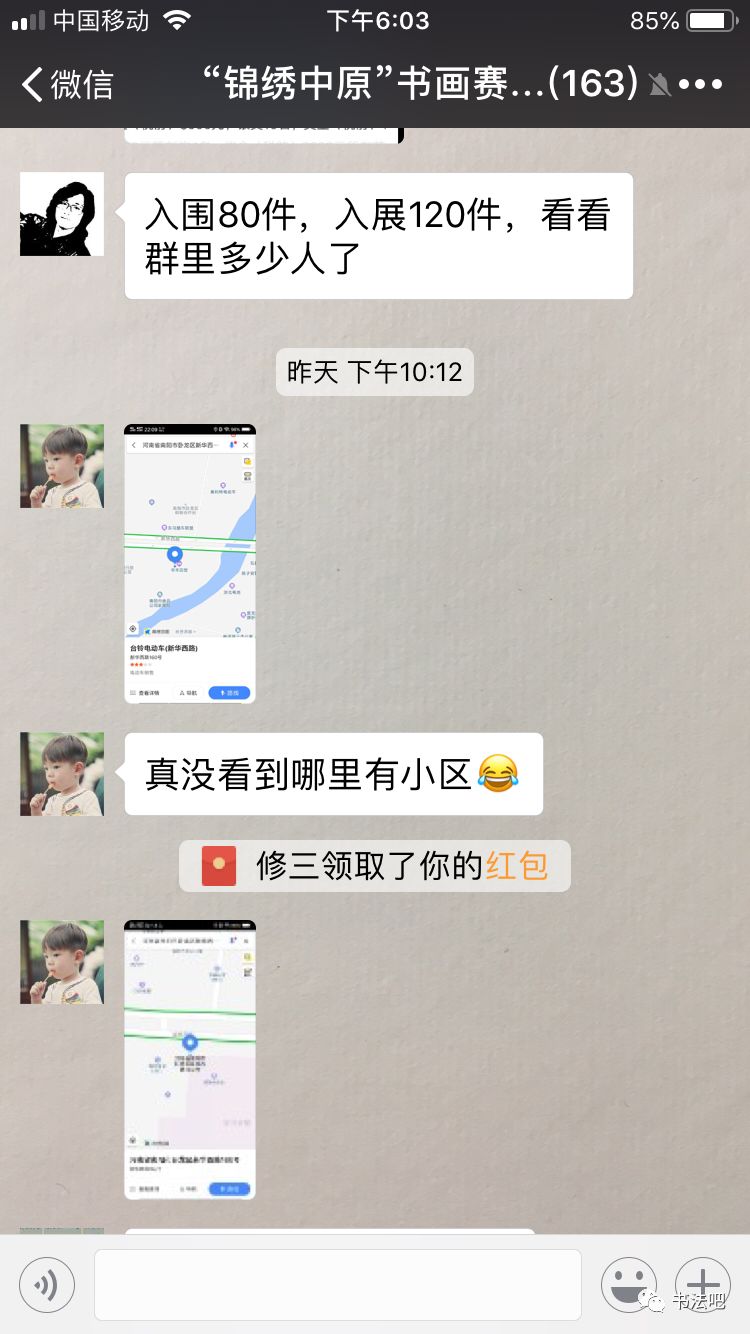This screenshot has height=1334, width=750.
Task: Open the emoji sticker panel
Action: [x=629, y=1285]
